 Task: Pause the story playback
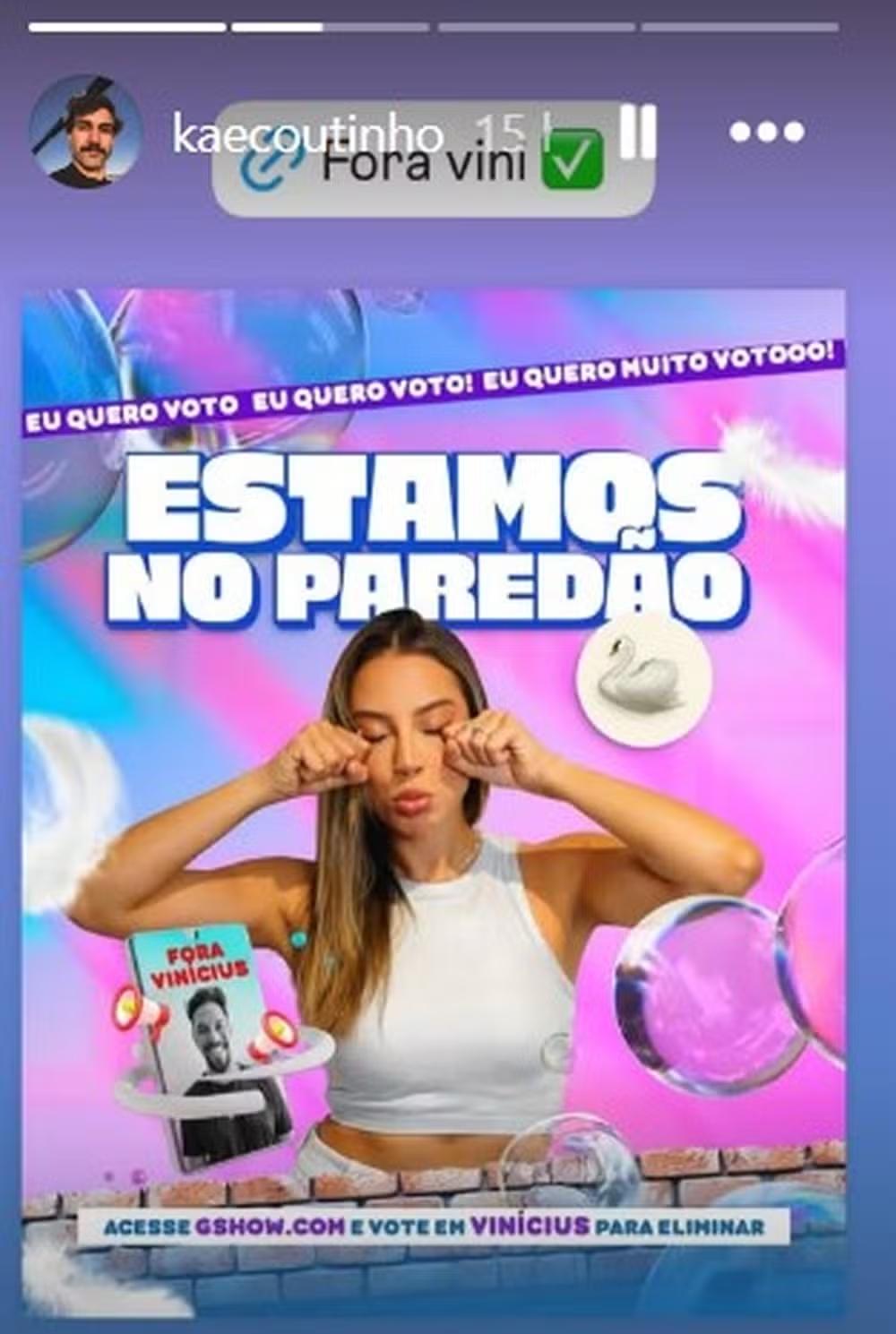point(639,132)
